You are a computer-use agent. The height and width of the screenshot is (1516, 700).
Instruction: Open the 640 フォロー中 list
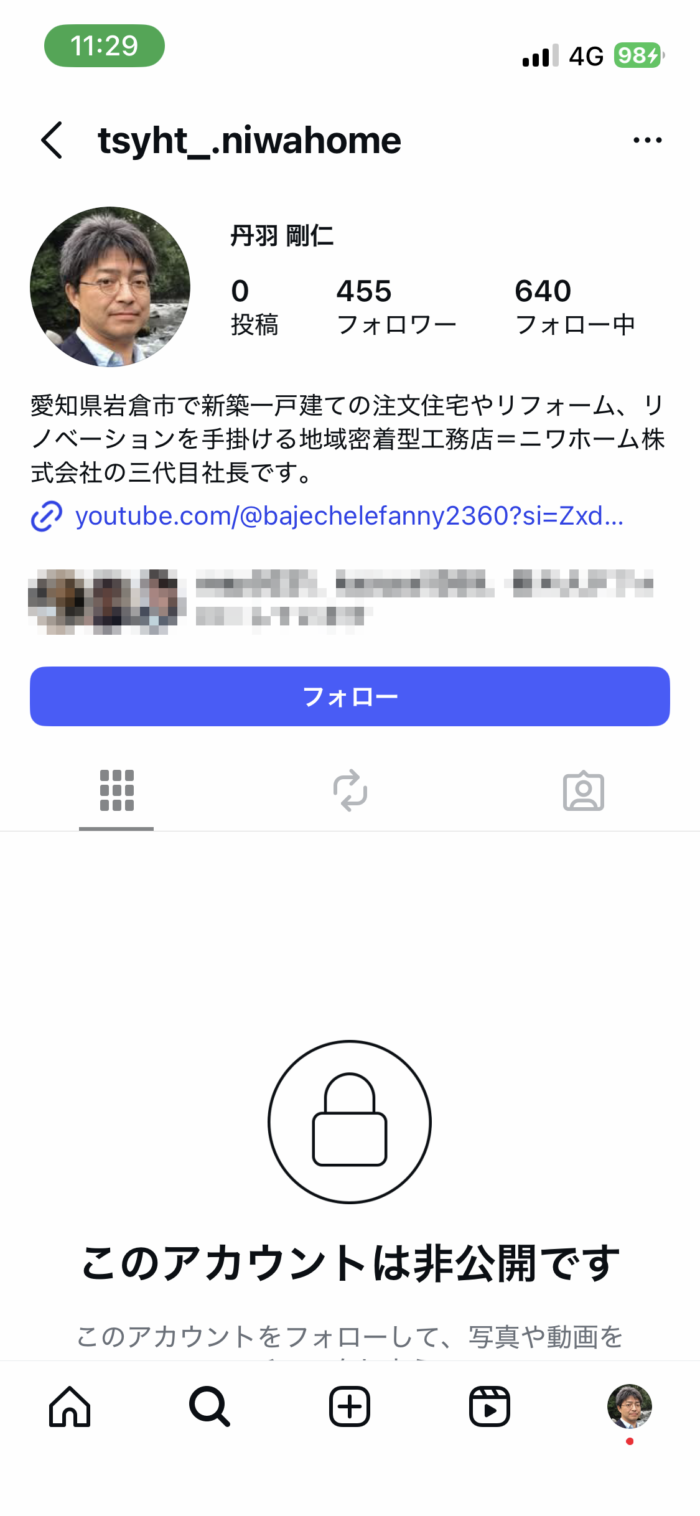click(x=574, y=306)
